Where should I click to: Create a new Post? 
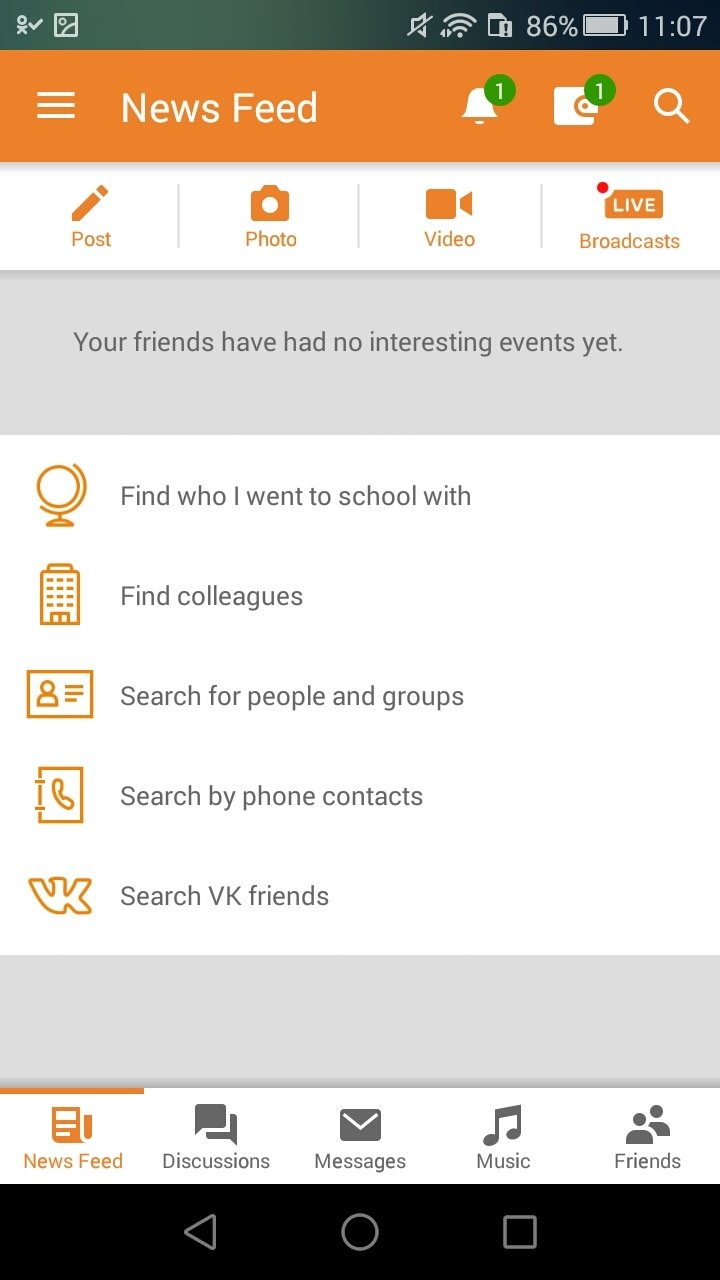pos(90,216)
